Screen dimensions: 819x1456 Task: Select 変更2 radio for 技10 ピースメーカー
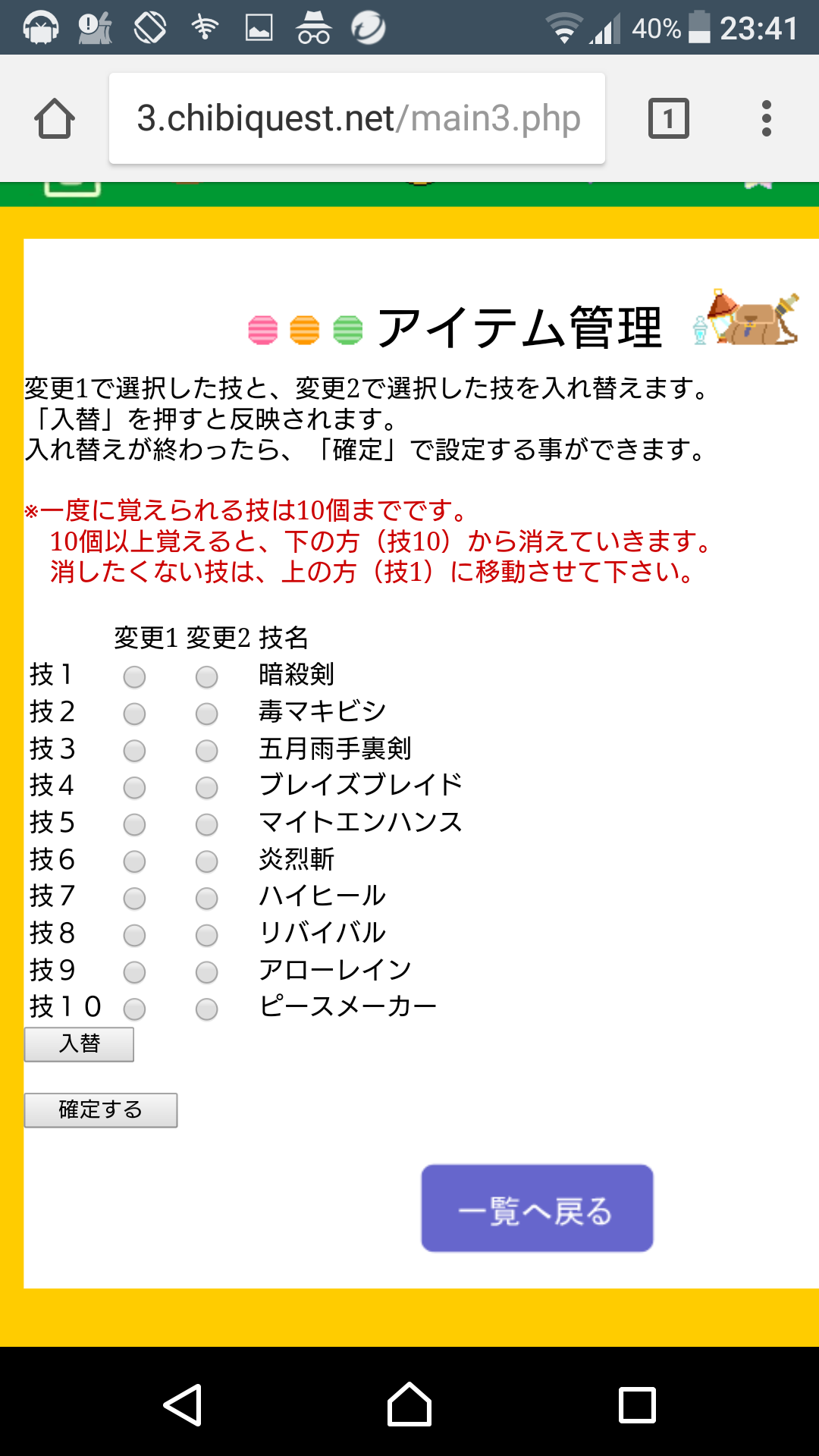coord(206,1009)
